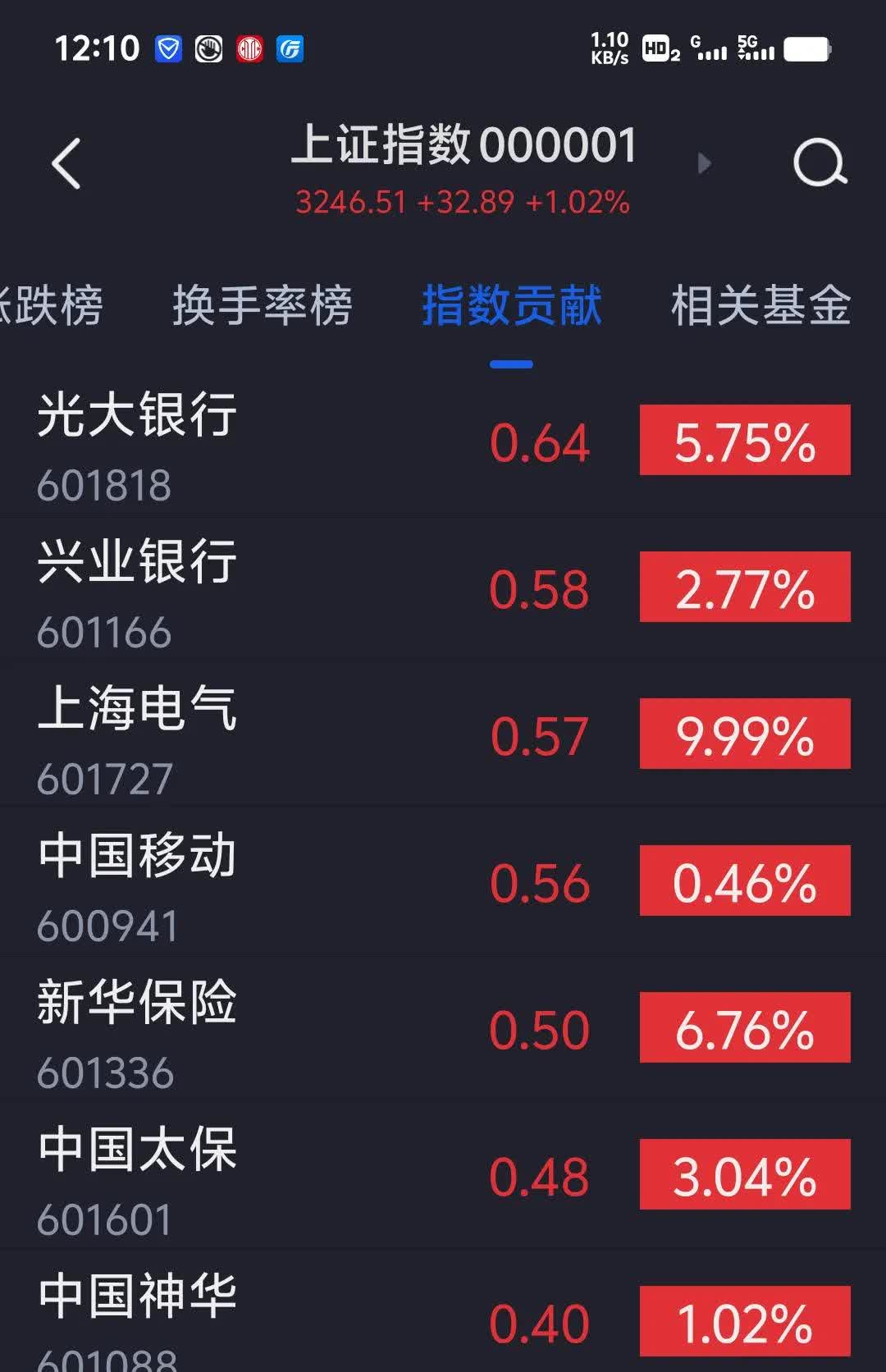Re-select the active 指数贡献 tab

(x=511, y=307)
